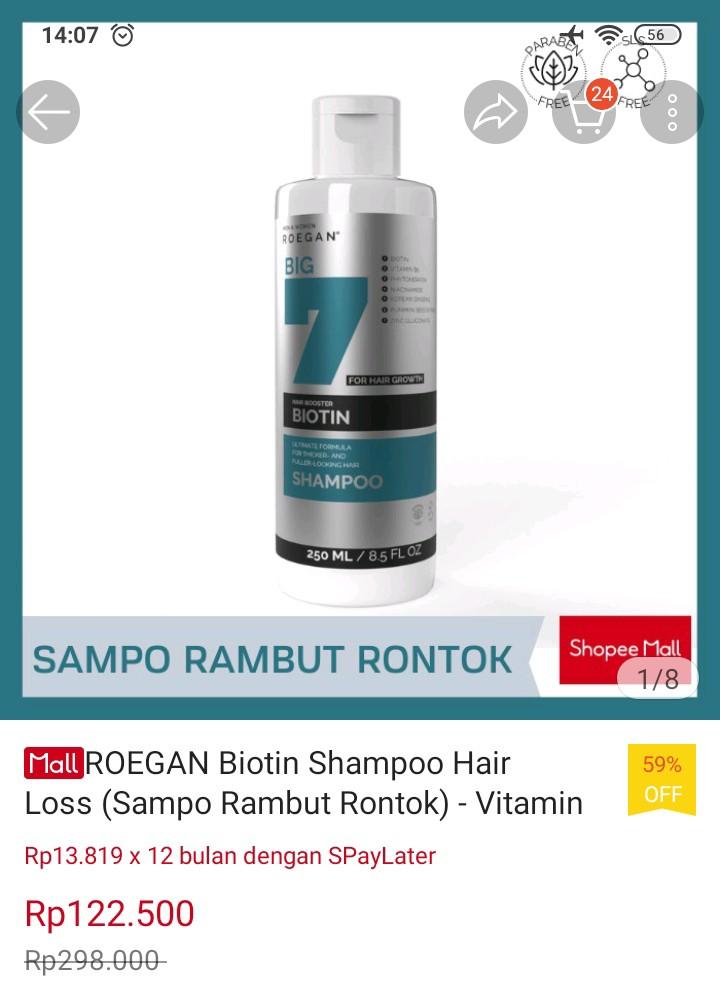This screenshot has height=987, width=720.
Task: Toggle airplane mode from the status bar
Action: tap(571, 32)
